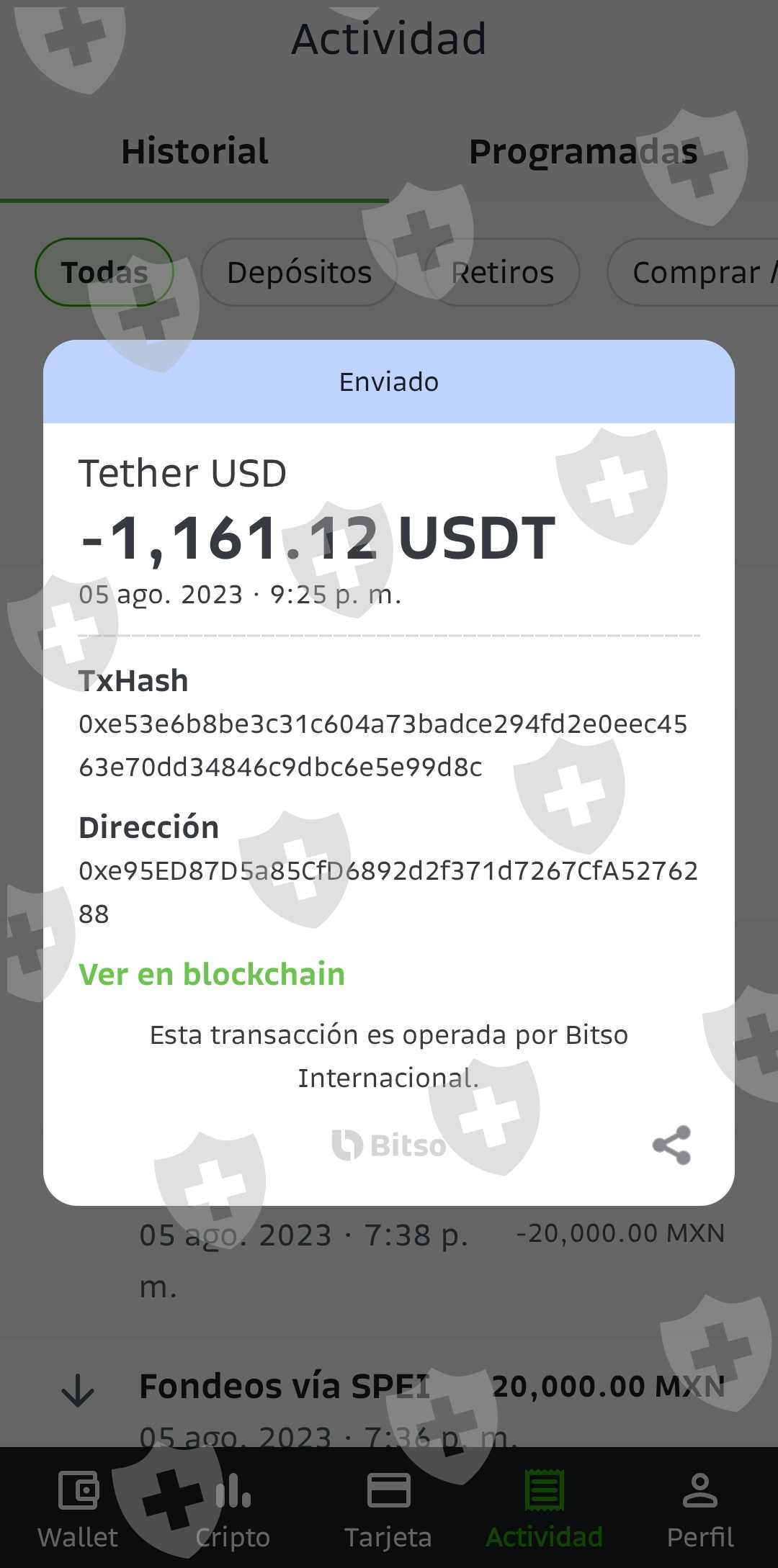Open the Tarjeta tab
The image size is (778, 1568).
tap(388, 1508)
